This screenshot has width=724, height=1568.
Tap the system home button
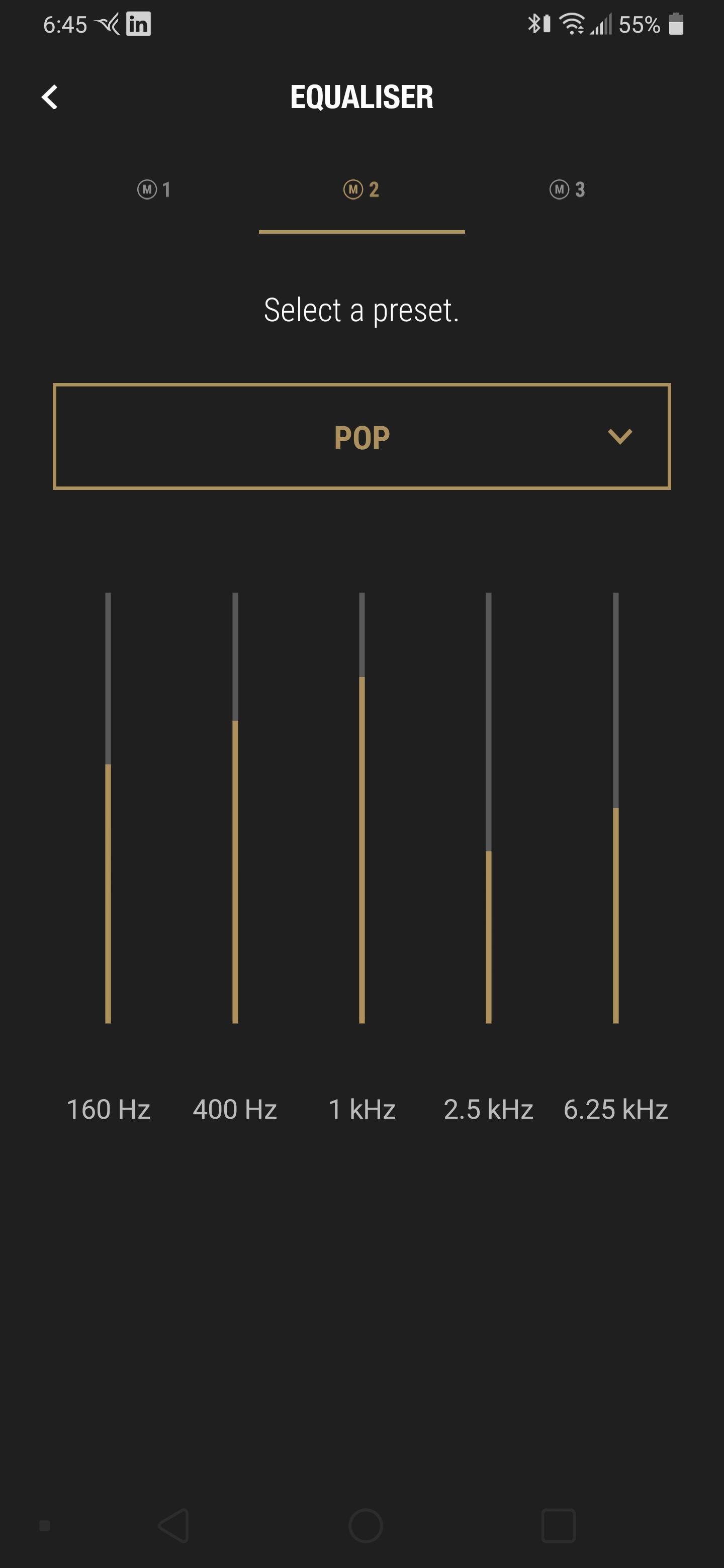click(x=366, y=1525)
